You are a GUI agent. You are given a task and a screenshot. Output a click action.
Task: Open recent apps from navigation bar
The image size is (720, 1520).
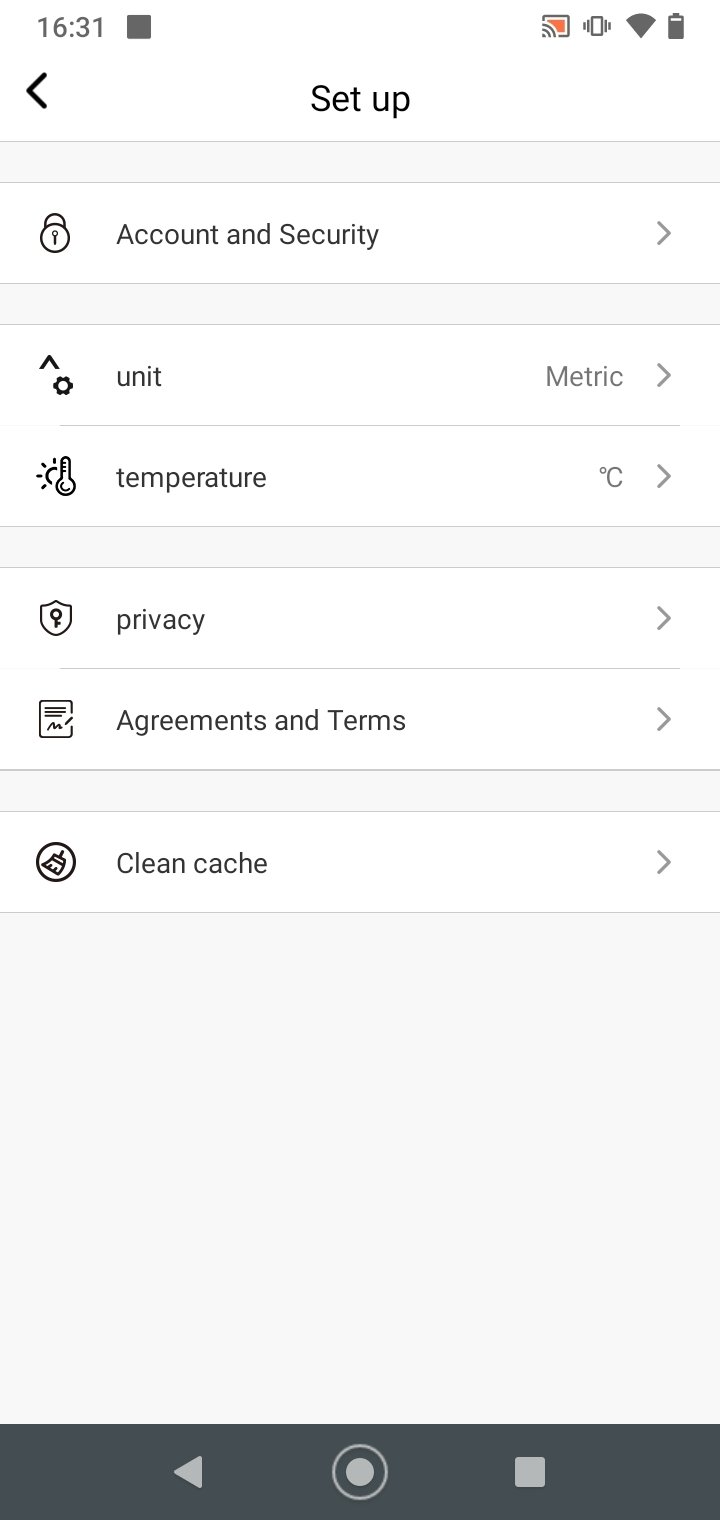(x=529, y=1471)
